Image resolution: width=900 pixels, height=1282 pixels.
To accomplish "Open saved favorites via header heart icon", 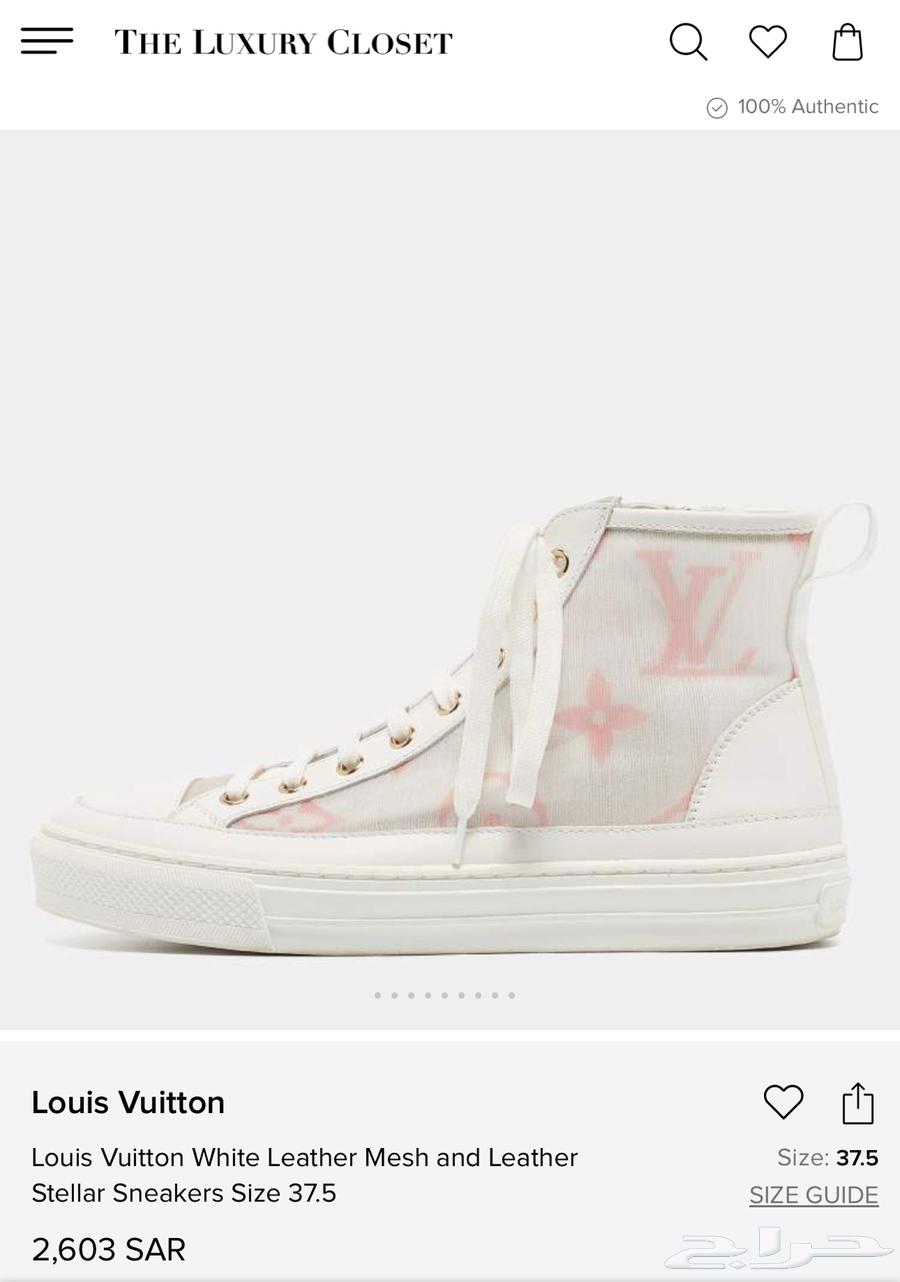I will (x=767, y=41).
